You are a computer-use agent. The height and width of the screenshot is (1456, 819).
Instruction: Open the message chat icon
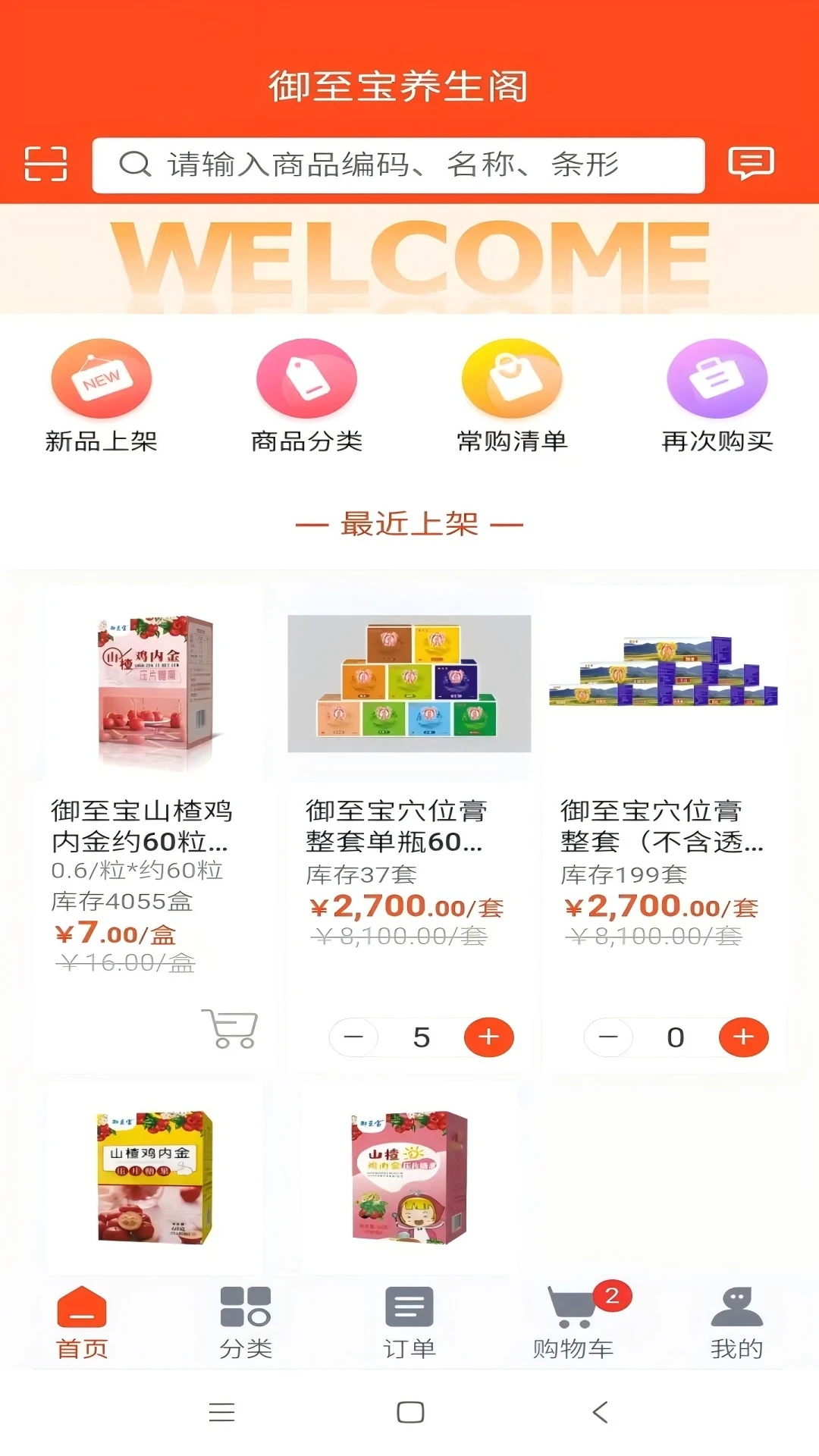(752, 165)
